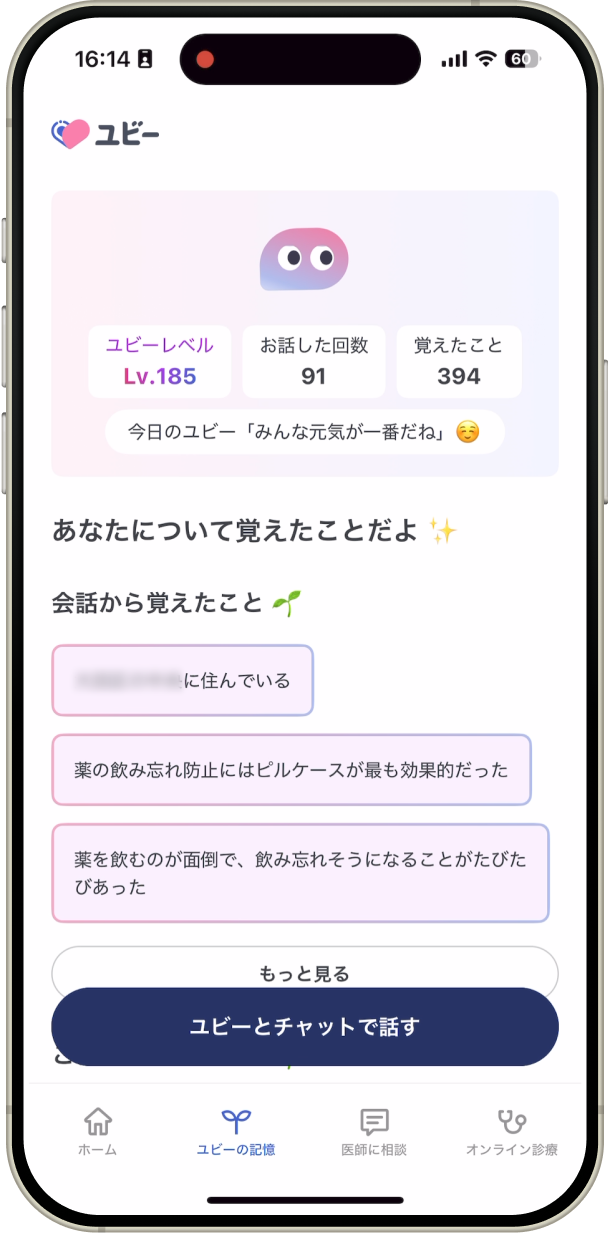The width and height of the screenshot is (608, 1233).
Task: Select the ユビーの記憶 tab
Action: pos(236,1131)
